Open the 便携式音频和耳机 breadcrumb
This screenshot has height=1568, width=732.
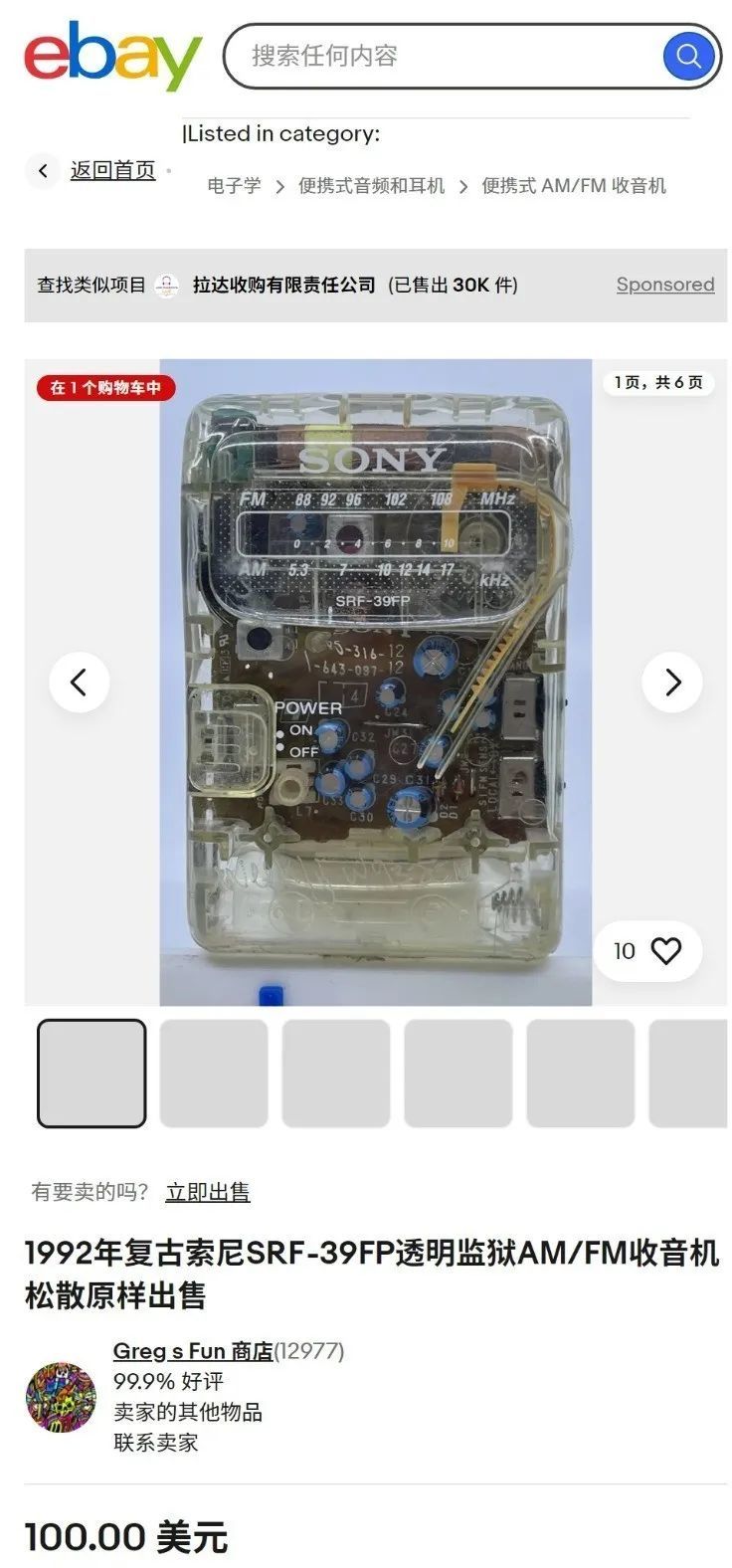(x=371, y=186)
